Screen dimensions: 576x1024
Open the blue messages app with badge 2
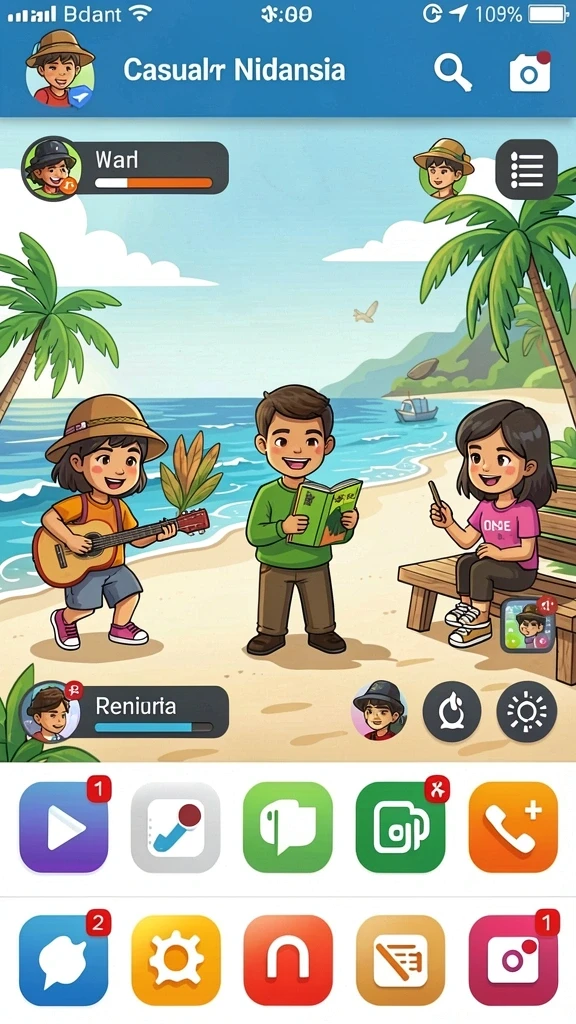coord(63,960)
